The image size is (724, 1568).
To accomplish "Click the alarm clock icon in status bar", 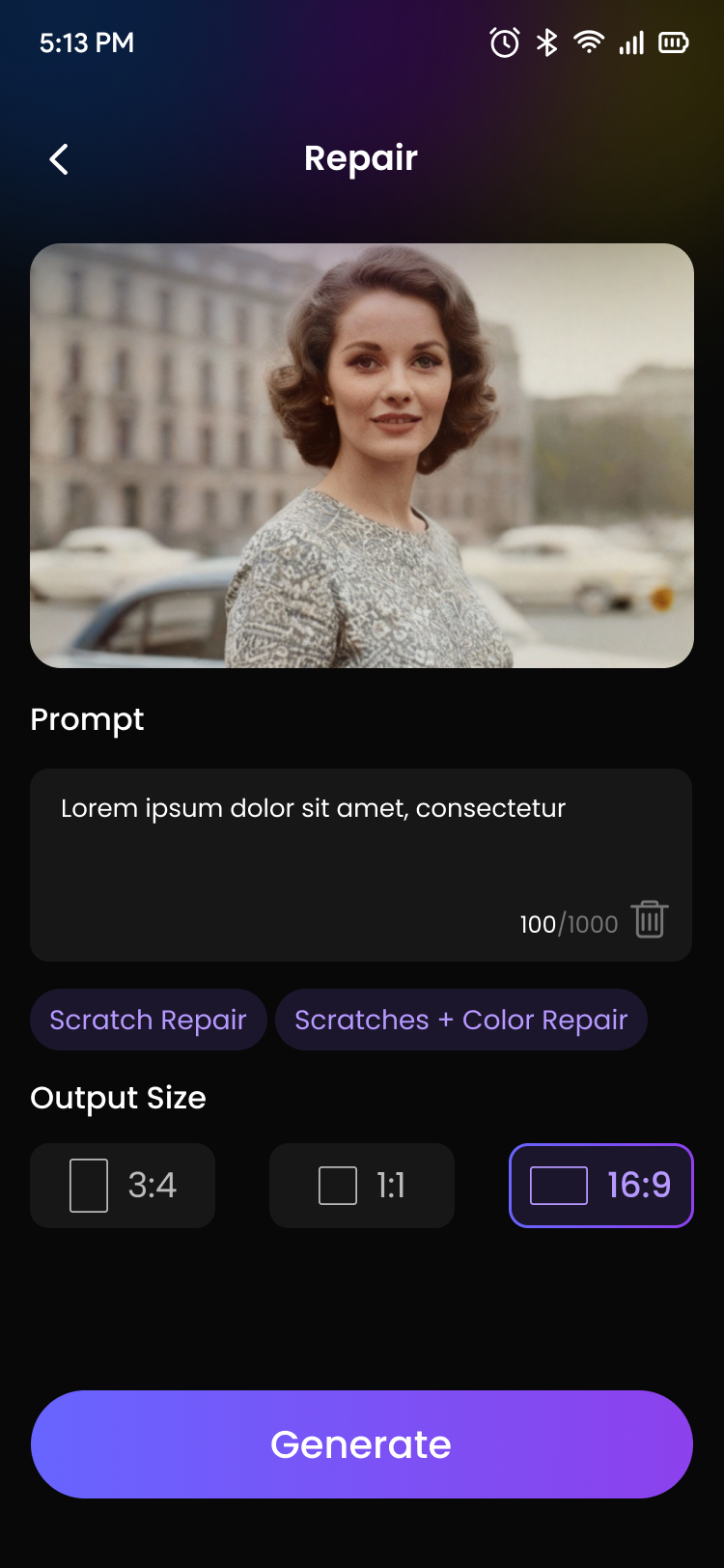I will (x=503, y=42).
